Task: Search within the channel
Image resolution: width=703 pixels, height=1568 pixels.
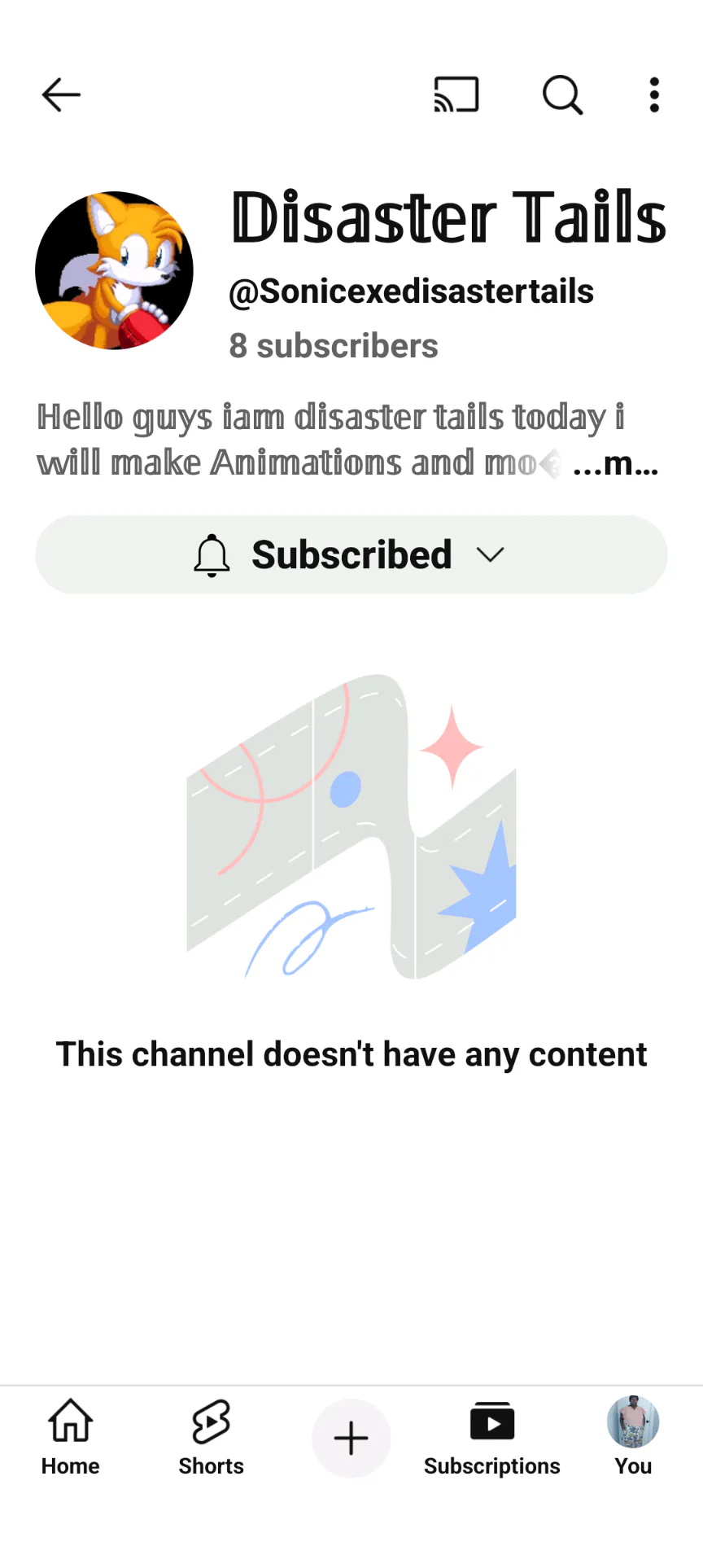Action: pos(562,95)
